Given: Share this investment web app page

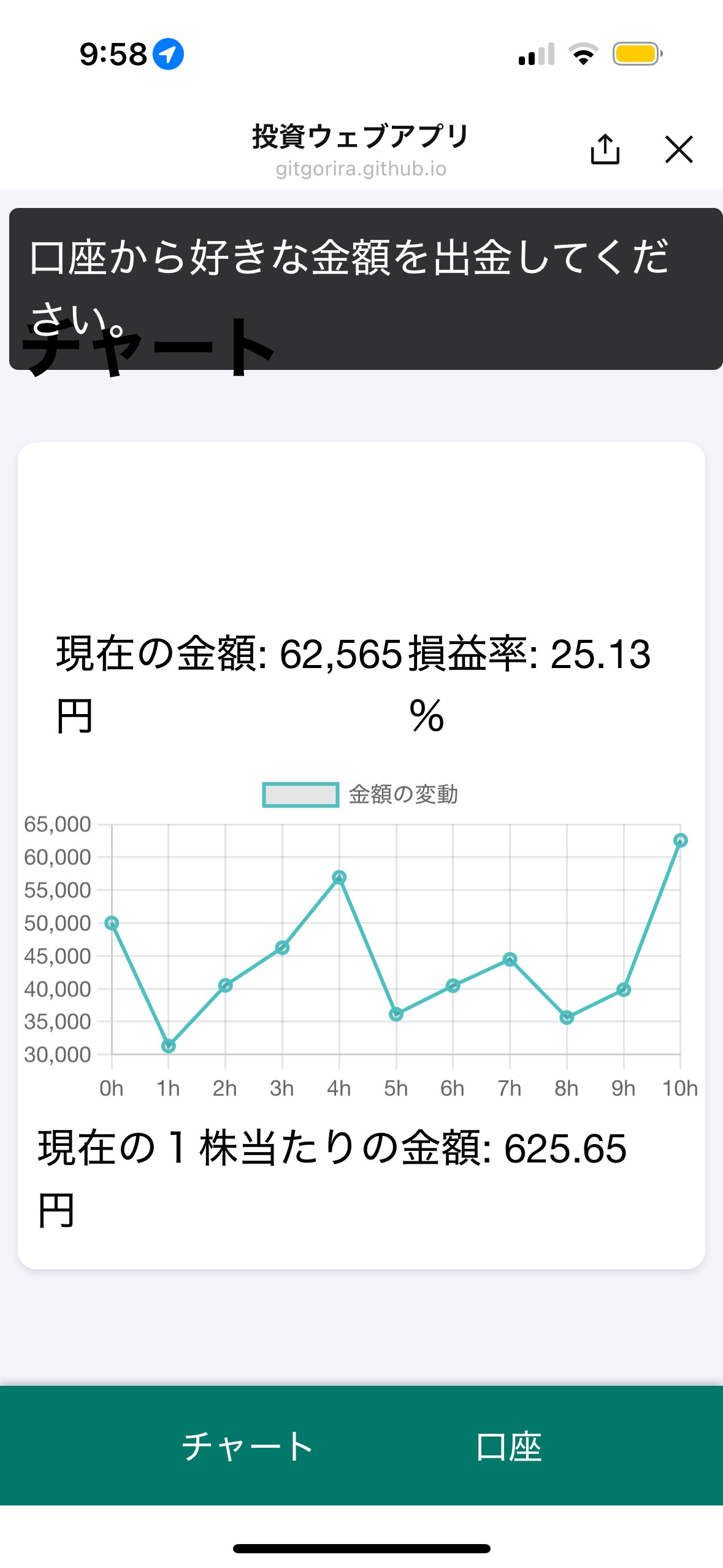Looking at the screenshot, I should pyautogui.click(x=605, y=149).
